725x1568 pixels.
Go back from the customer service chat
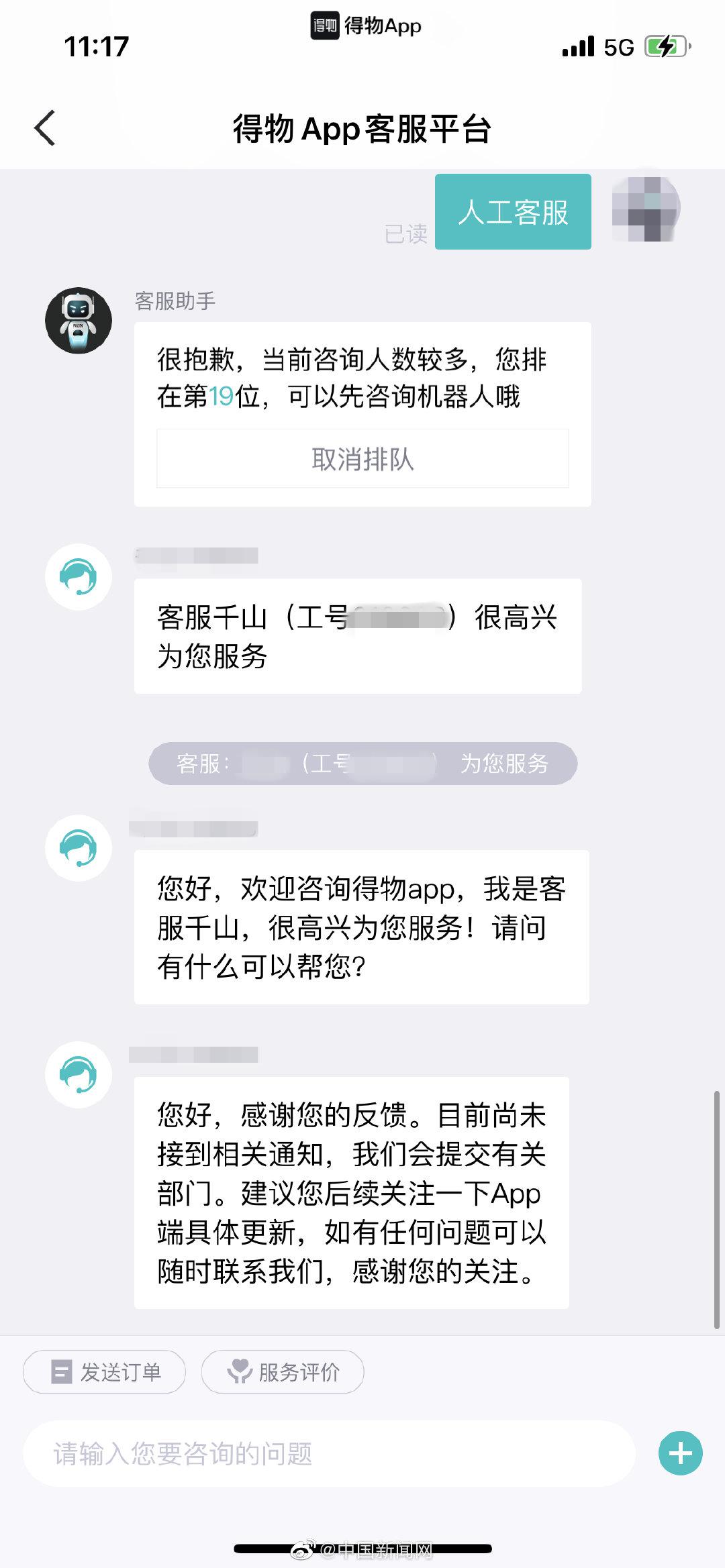click(x=45, y=127)
